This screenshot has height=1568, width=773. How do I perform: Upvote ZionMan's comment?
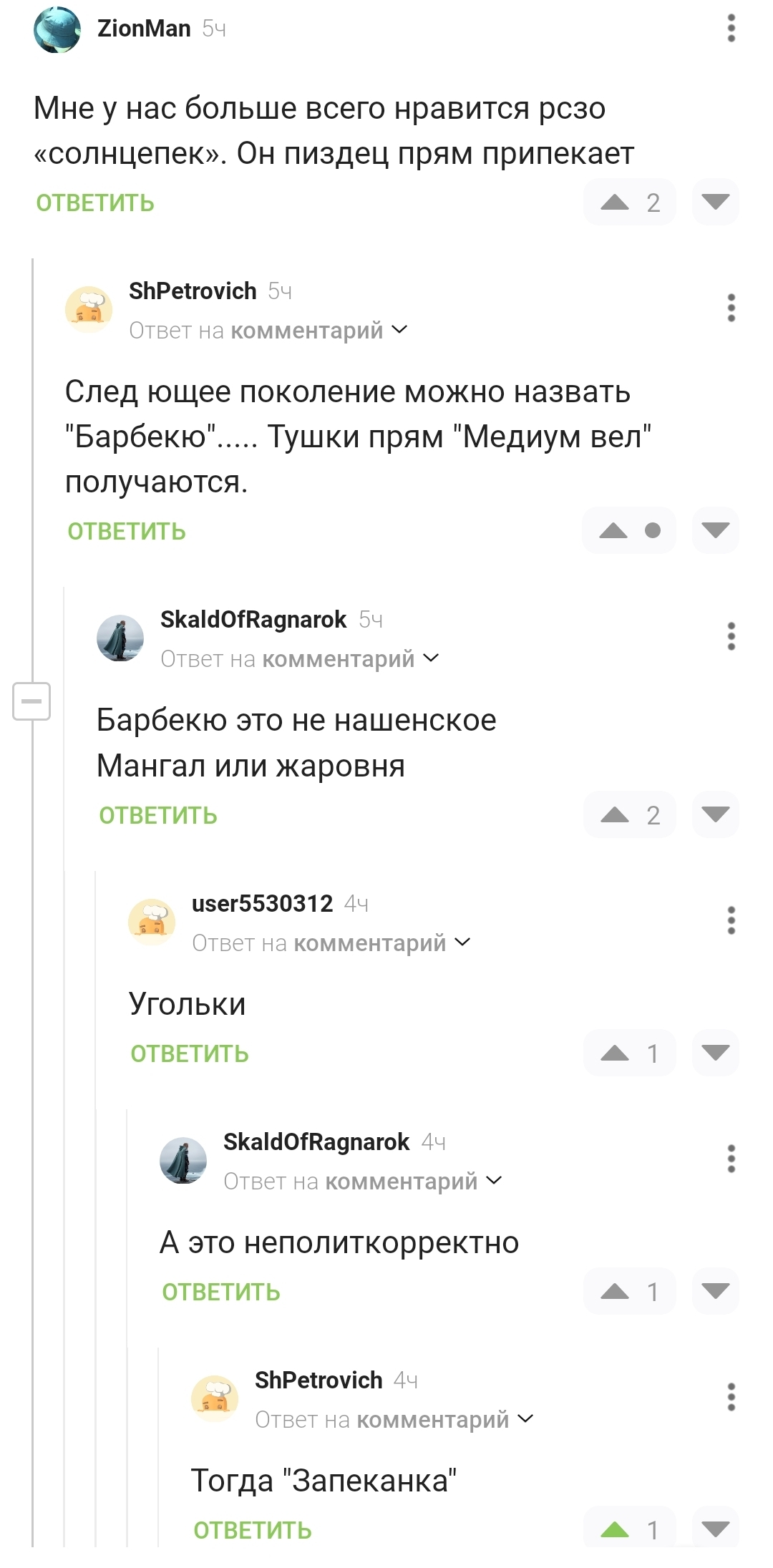pos(615,203)
